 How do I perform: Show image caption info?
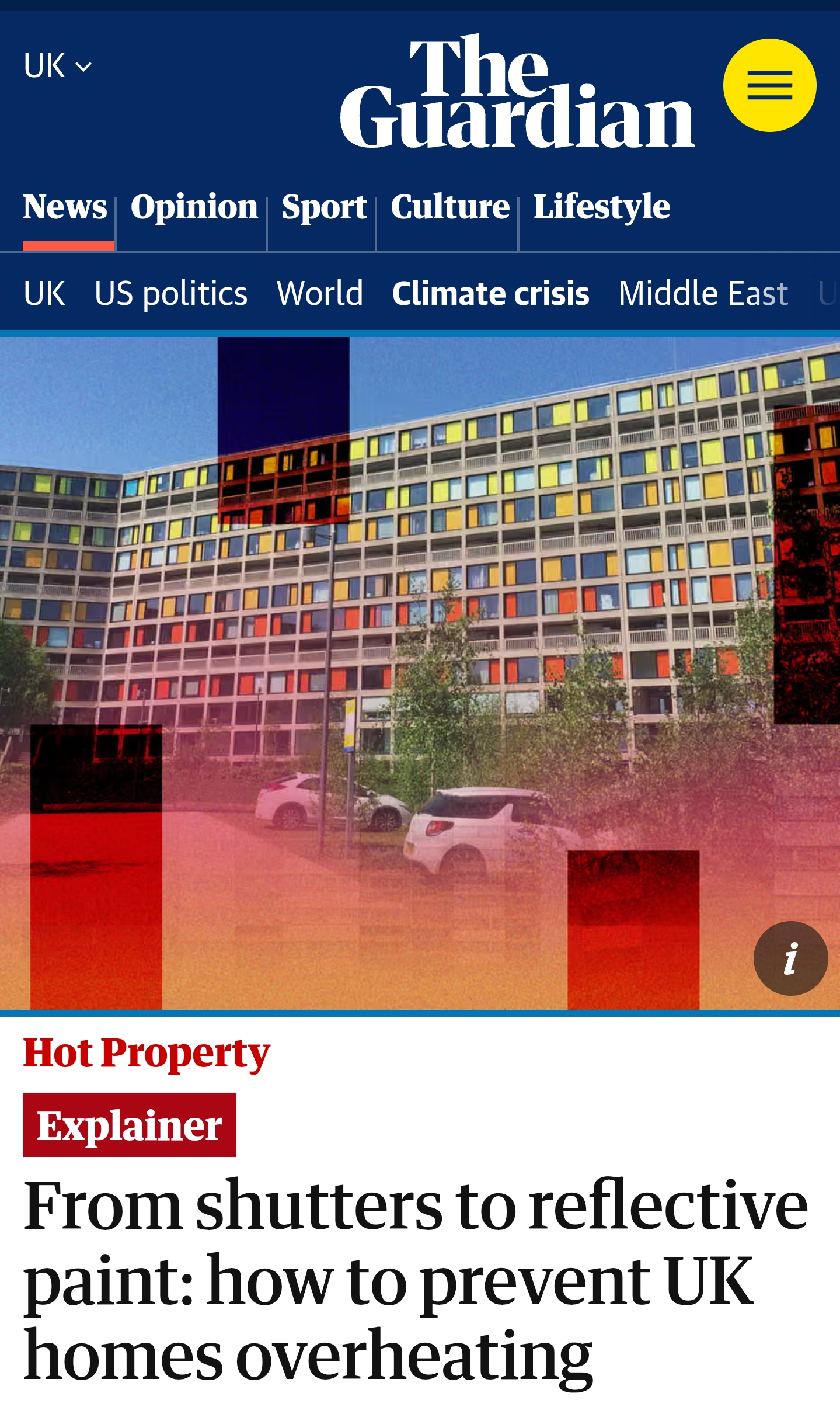[790, 958]
